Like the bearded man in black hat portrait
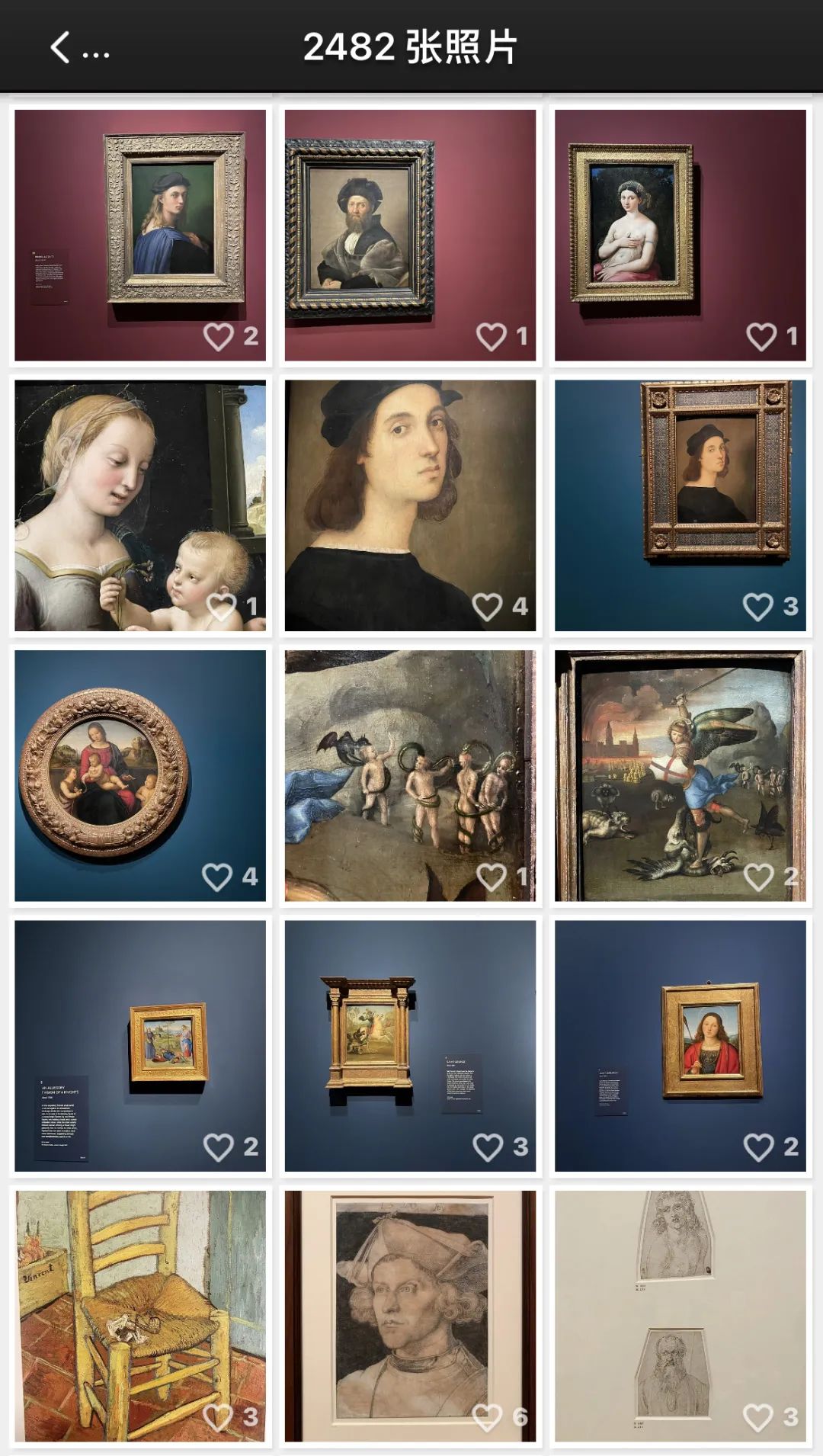 [492, 336]
